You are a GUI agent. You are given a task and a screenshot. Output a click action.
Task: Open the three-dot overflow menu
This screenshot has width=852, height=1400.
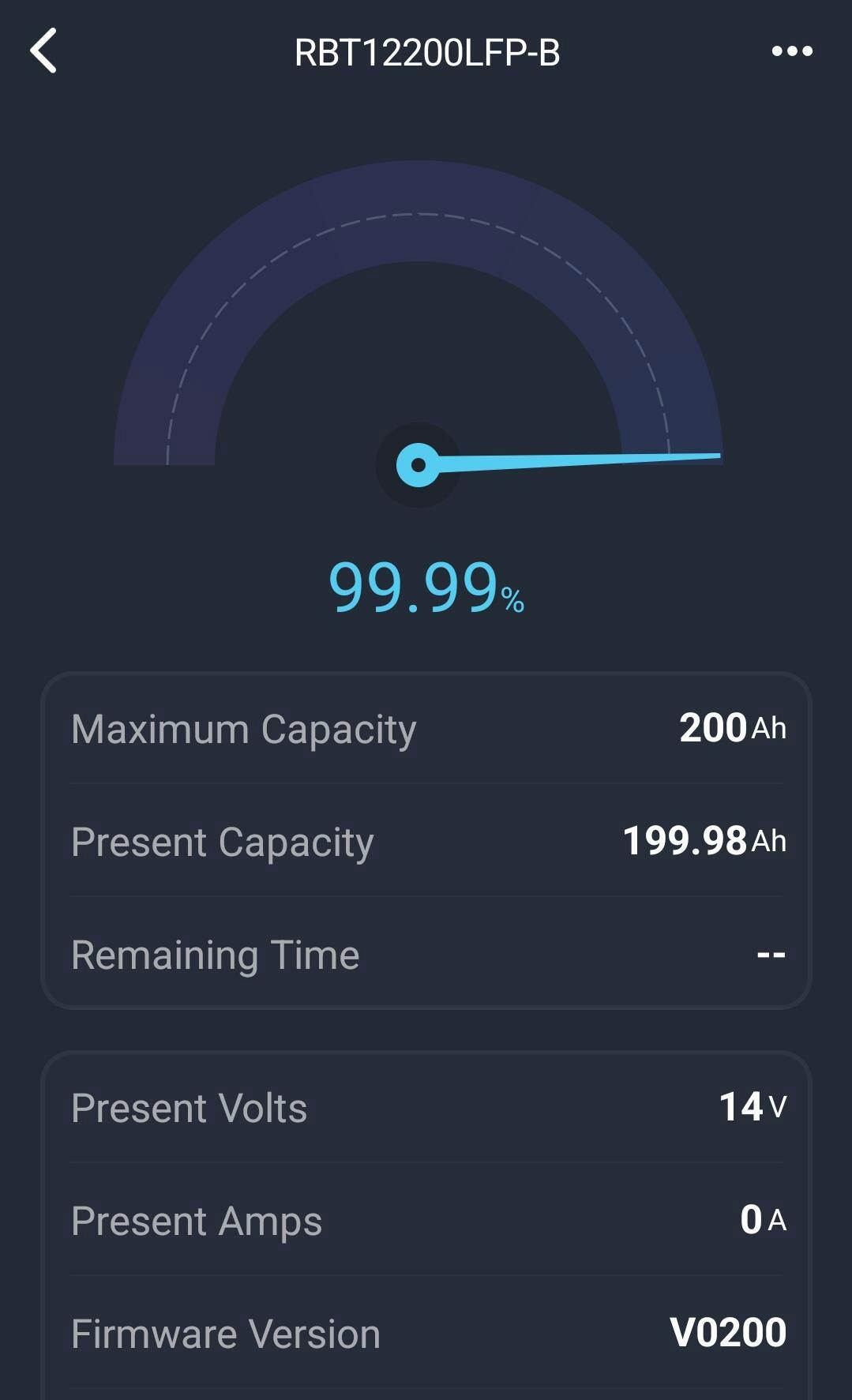point(791,51)
